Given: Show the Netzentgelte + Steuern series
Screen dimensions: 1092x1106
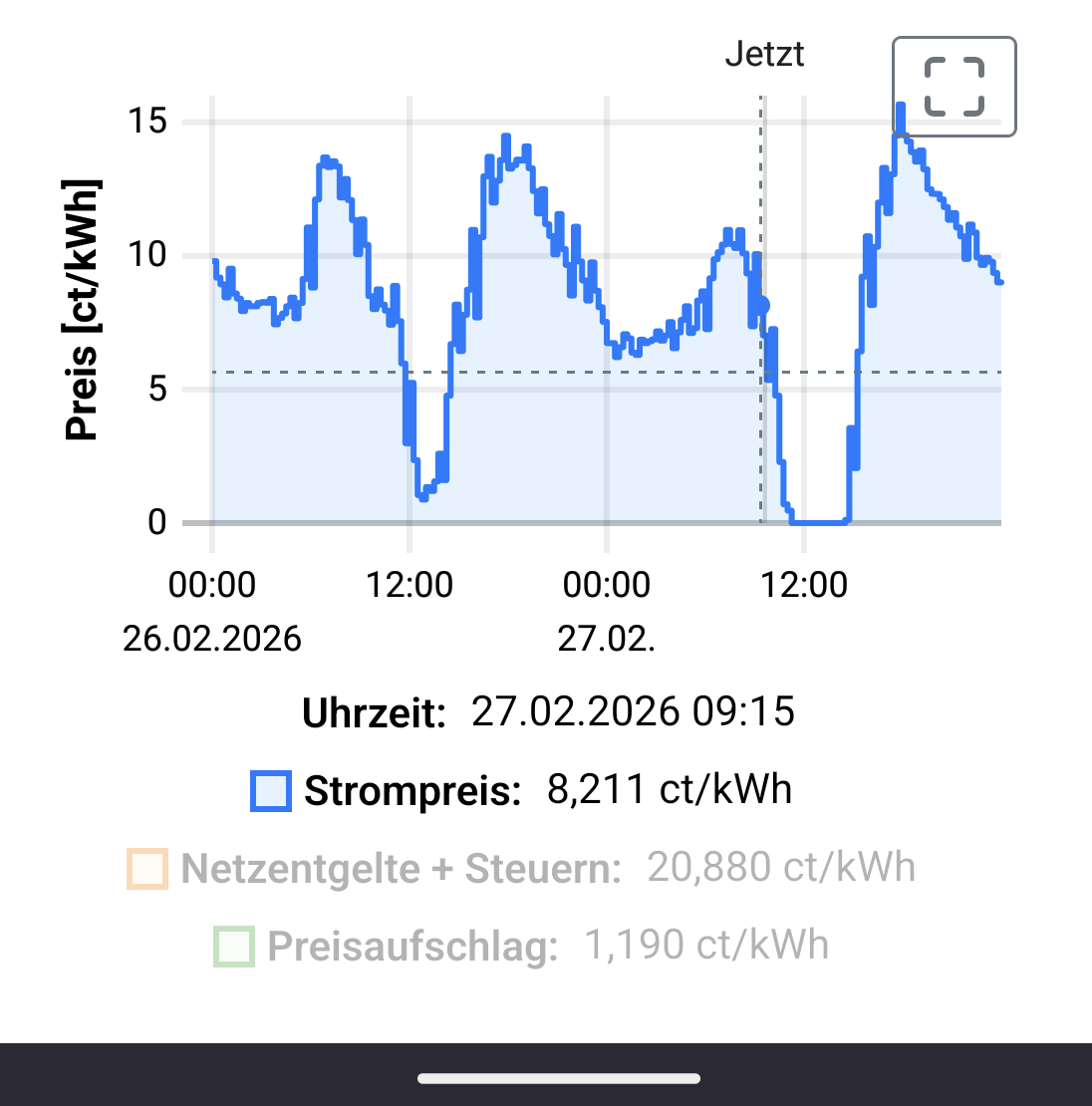Looking at the screenshot, I should point(147,869).
